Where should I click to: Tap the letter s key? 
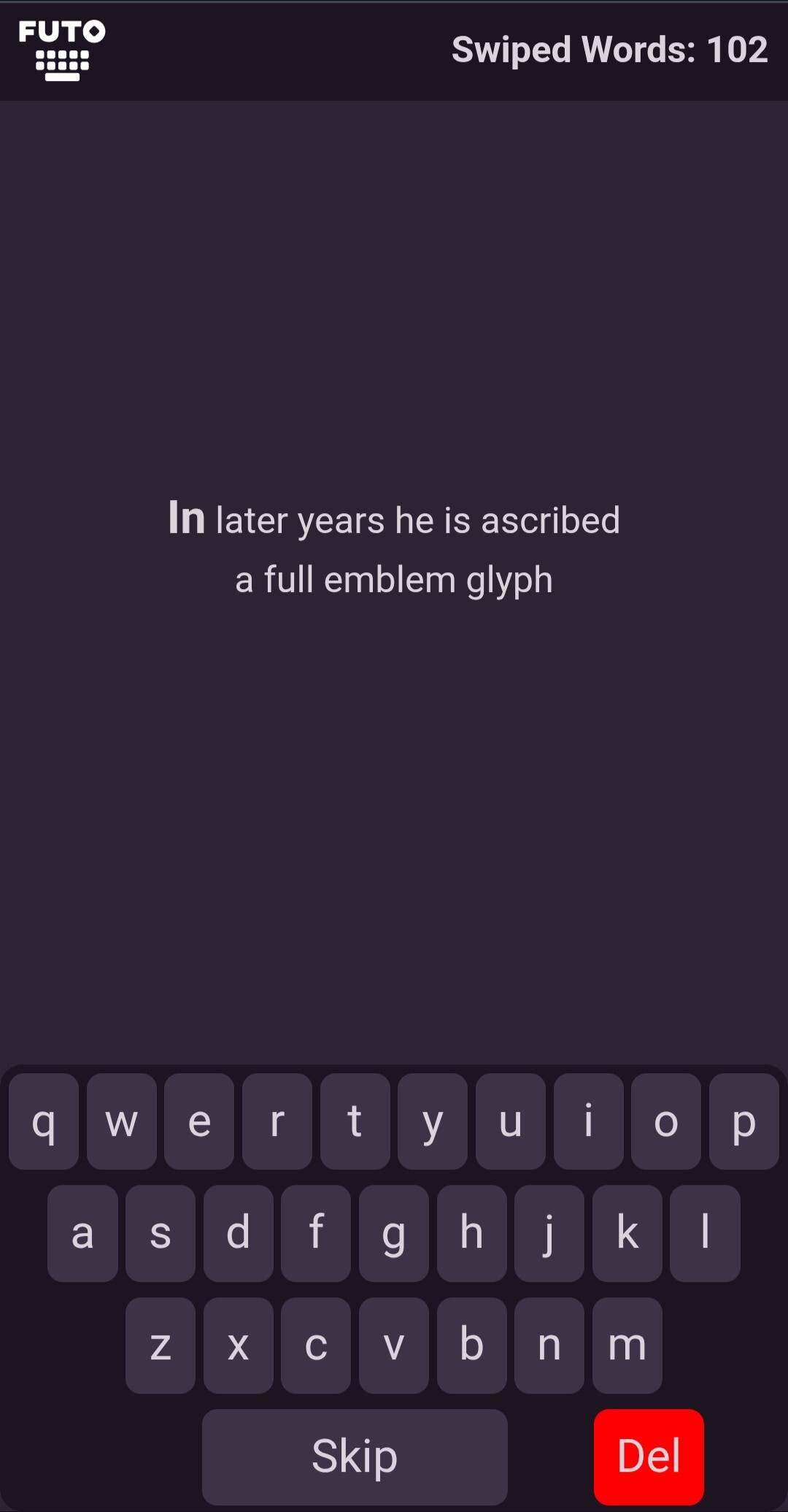(161, 1233)
